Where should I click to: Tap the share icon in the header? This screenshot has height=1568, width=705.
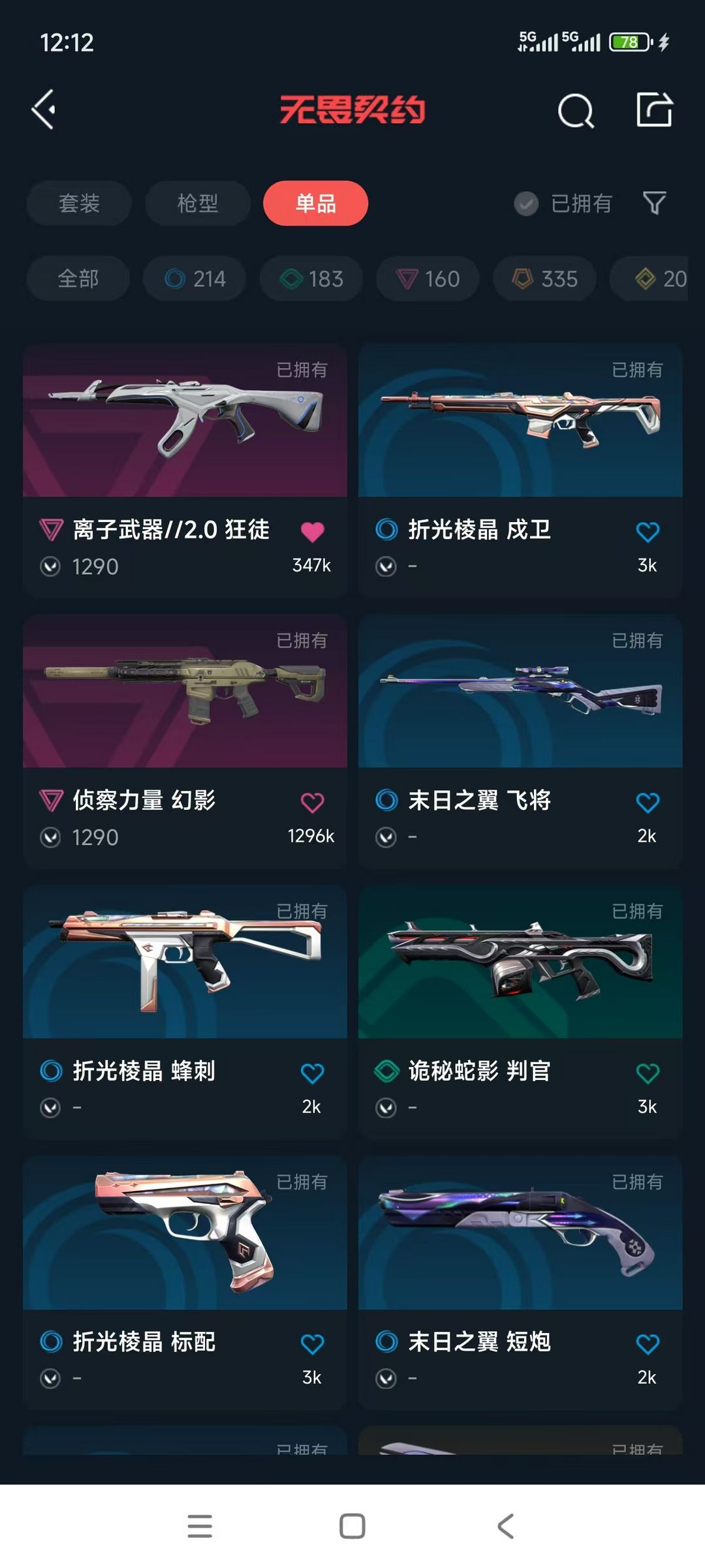click(x=655, y=109)
